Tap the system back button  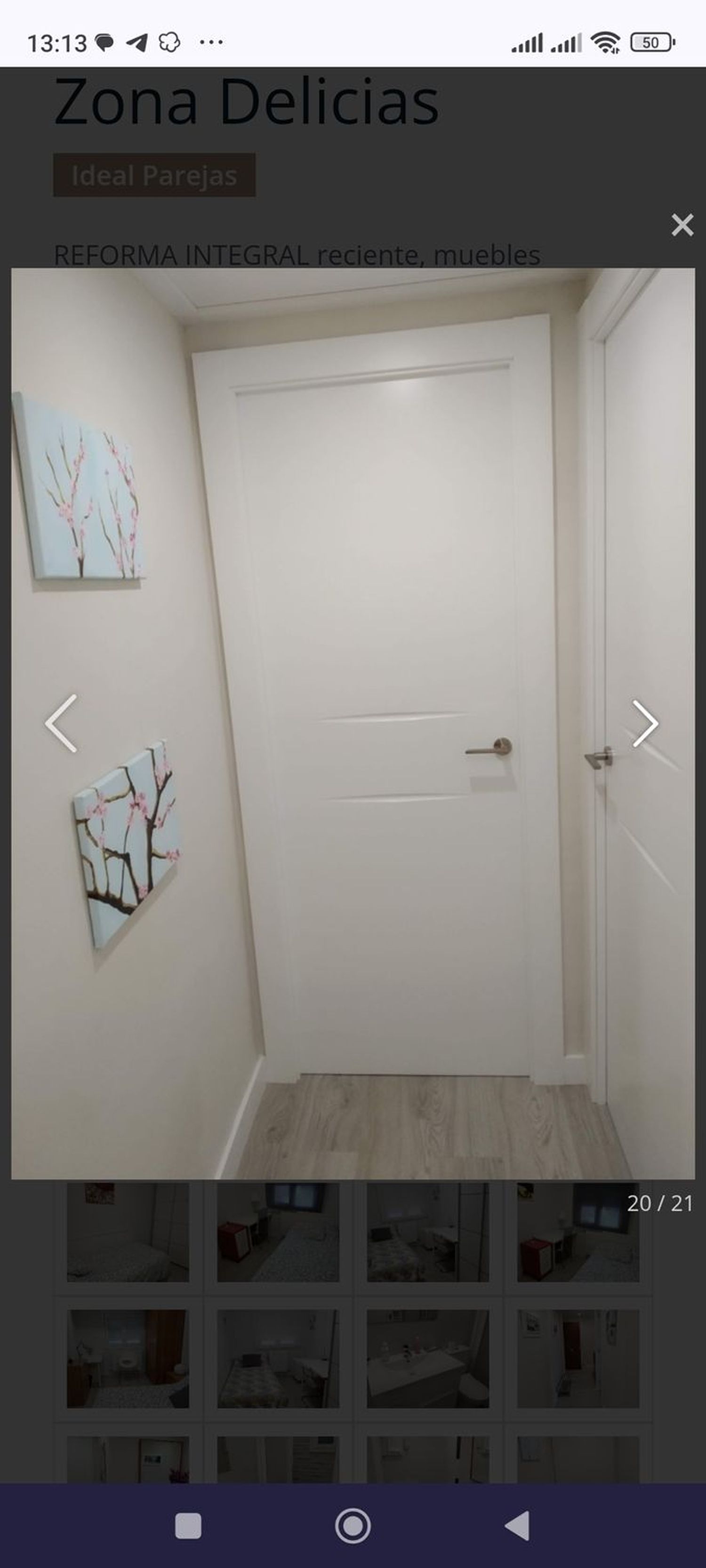518,1526
